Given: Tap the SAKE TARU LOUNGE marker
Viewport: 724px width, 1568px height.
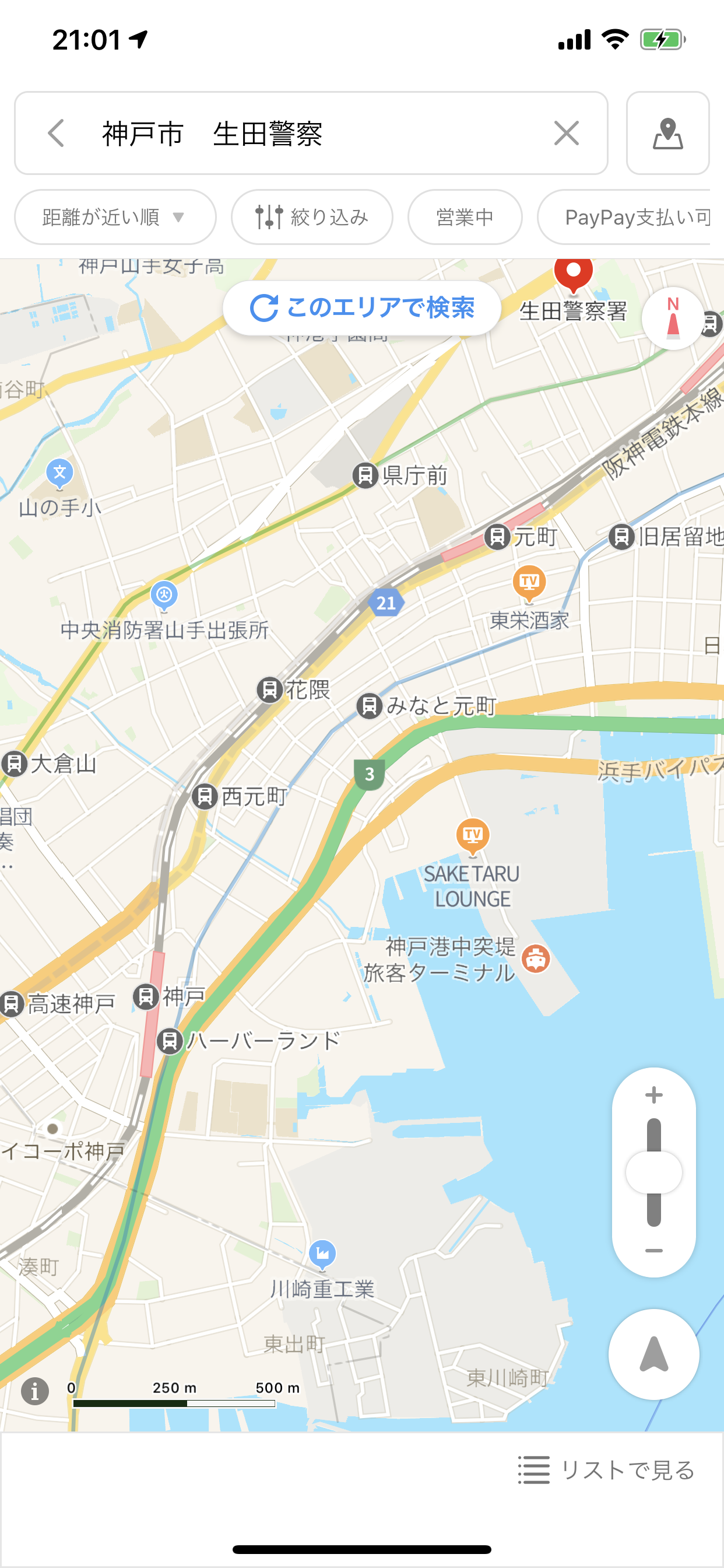Looking at the screenshot, I should pos(473,836).
